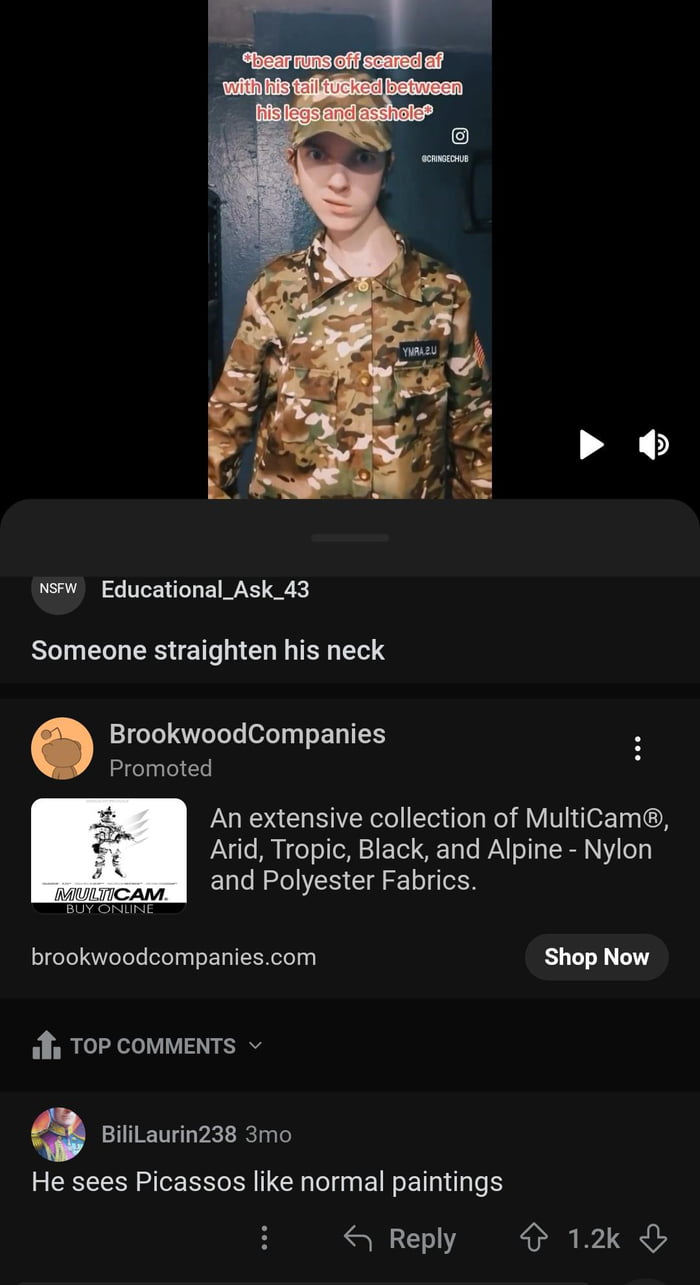
Task: Upvote BiliLaurin238's comment
Action: pos(534,1239)
